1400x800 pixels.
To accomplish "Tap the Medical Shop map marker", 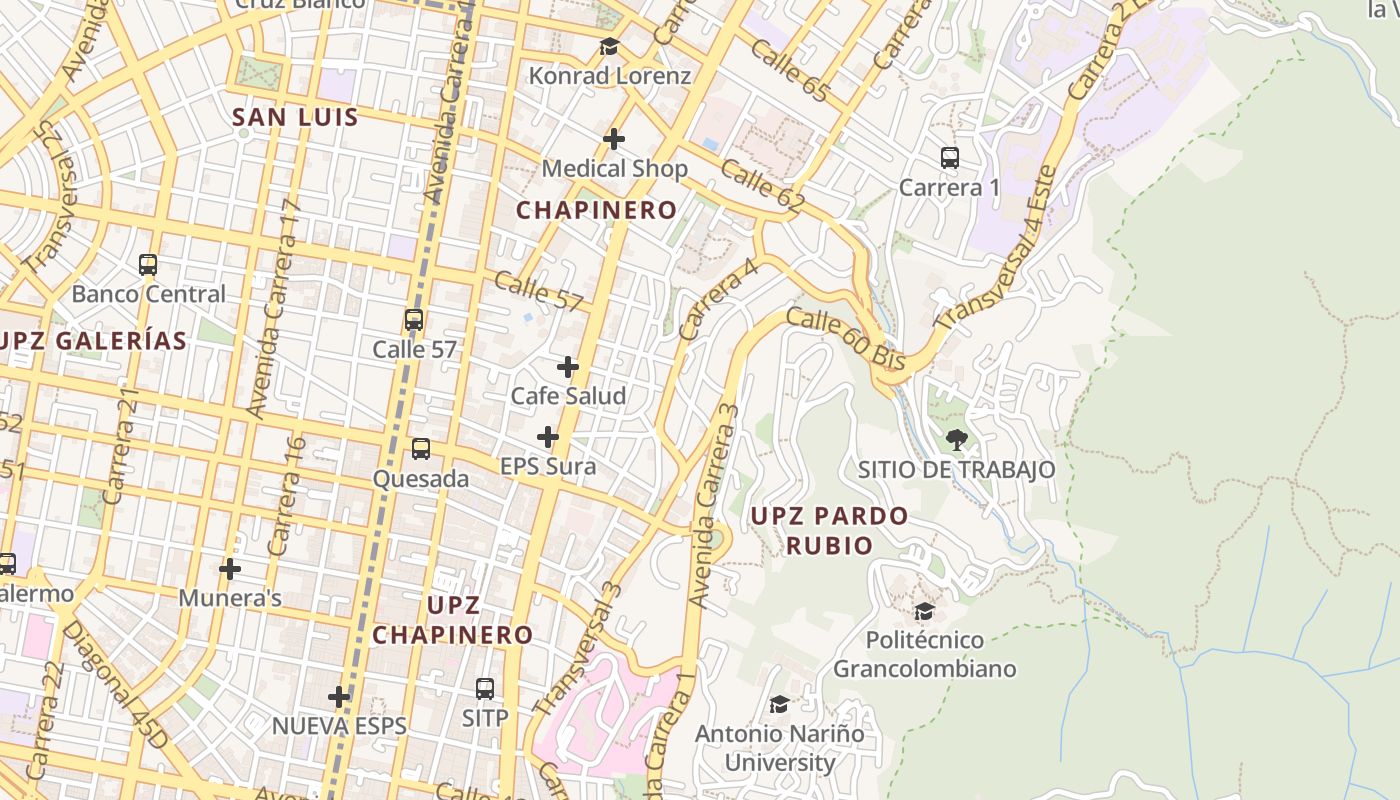I will click(x=614, y=139).
